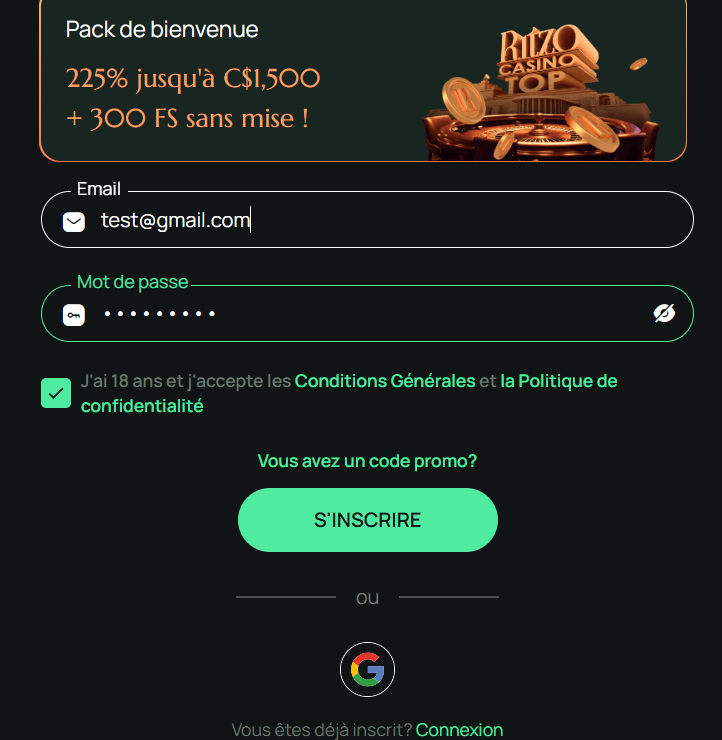Reveal the hidden password
This screenshot has width=722, height=740.
(x=664, y=314)
